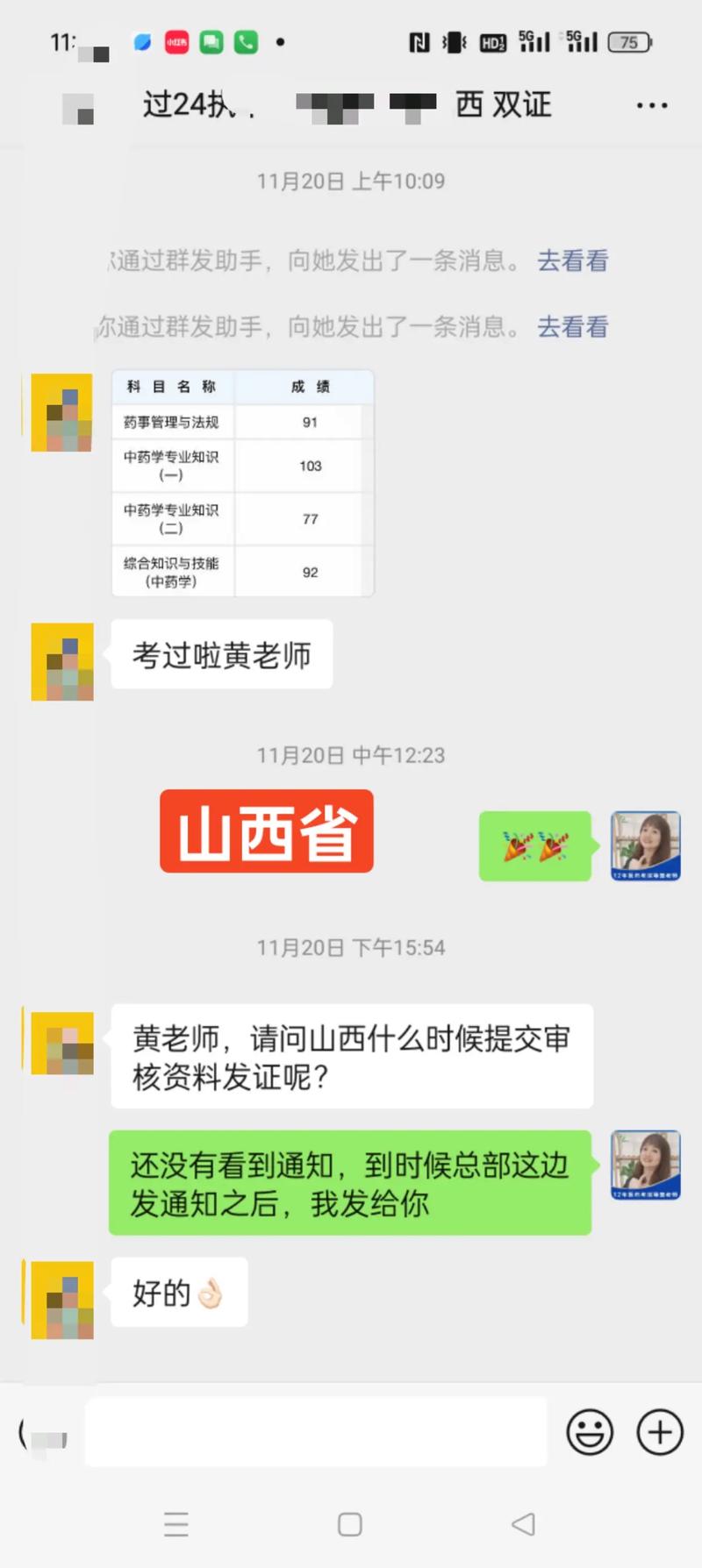
Task: Open chat options via the three-dot menu
Action: 651,104
